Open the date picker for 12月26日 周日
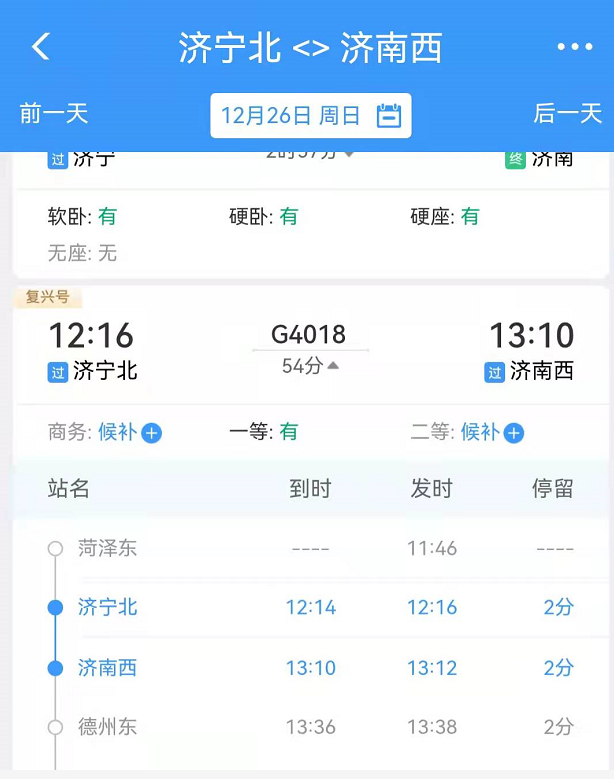The image size is (614, 779). coord(310,115)
